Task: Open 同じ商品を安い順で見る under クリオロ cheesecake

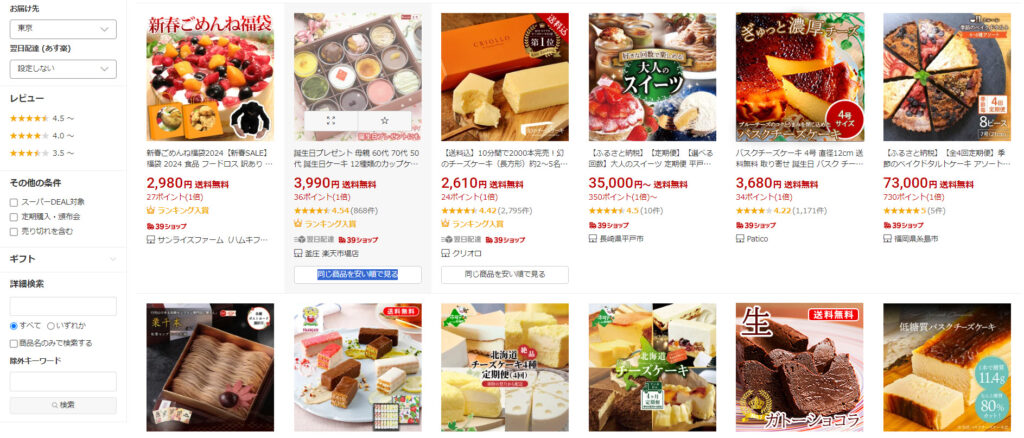Action: coord(505,274)
